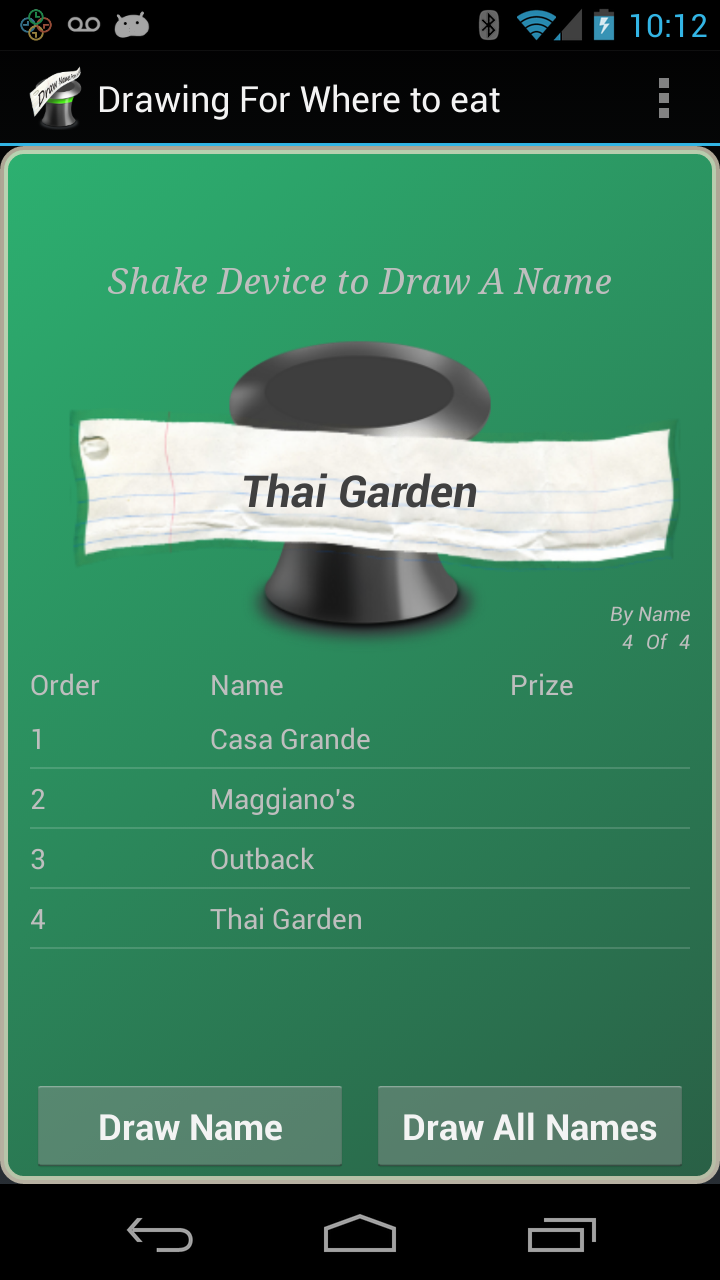Tap the Draw Name button
The image size is (720, 1280).
pyautogui.click(x=190, y=1127)
